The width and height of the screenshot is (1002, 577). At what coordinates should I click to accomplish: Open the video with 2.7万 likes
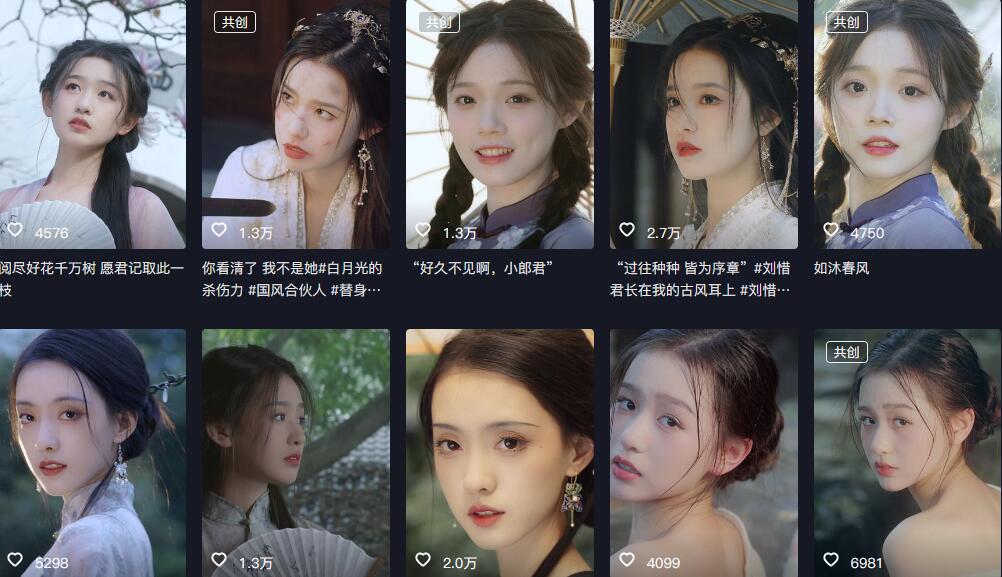point(704,125)
